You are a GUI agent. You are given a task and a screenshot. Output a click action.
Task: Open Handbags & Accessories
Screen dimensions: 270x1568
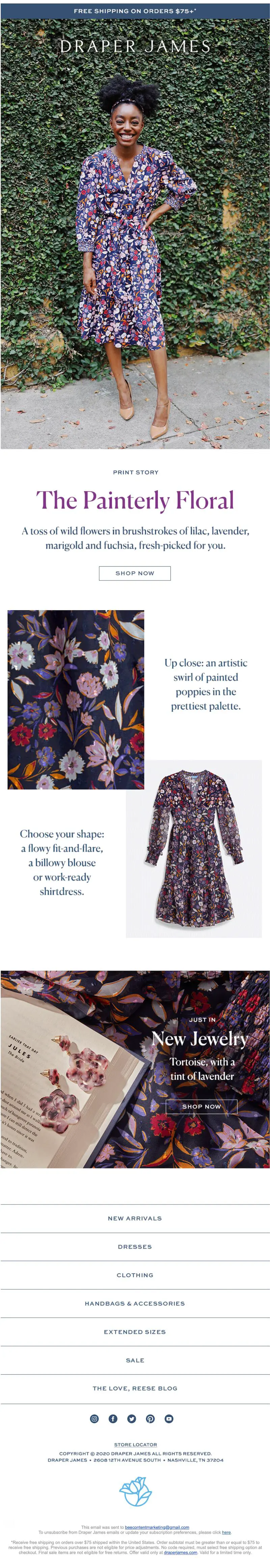click(134, 1303)
